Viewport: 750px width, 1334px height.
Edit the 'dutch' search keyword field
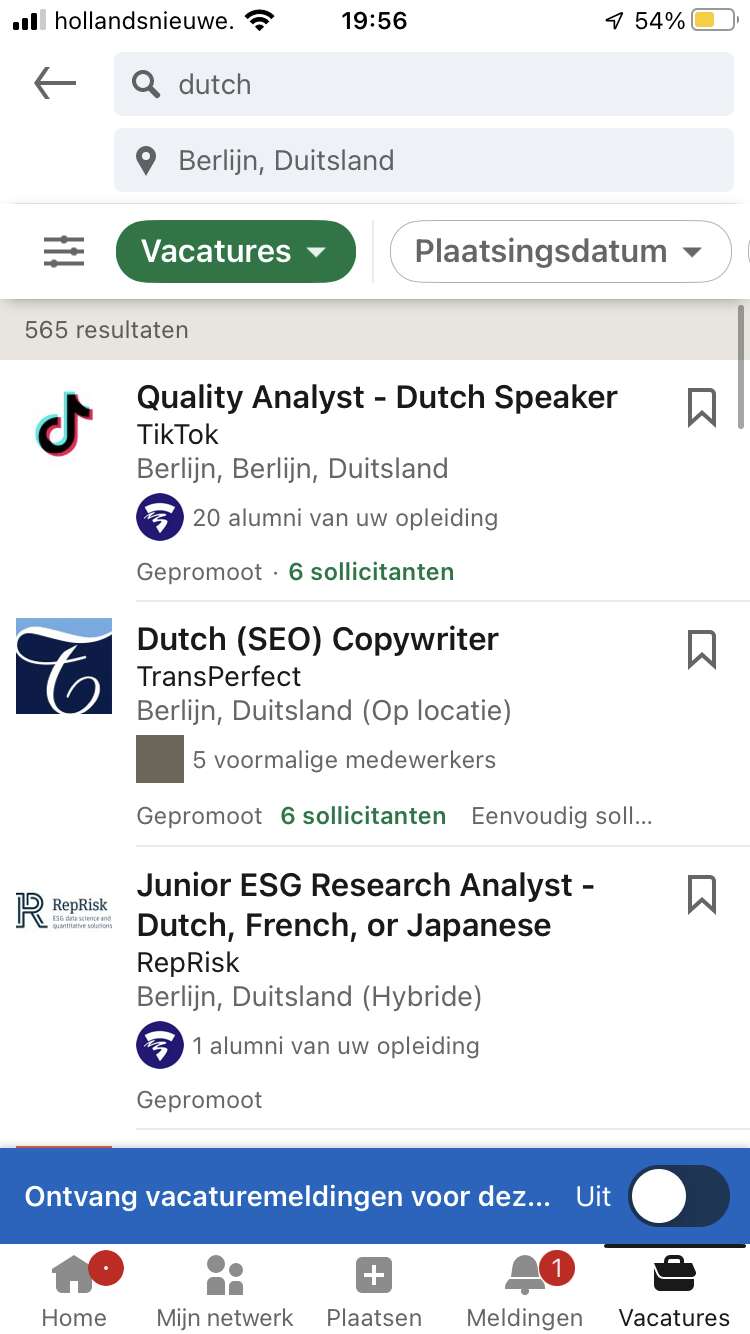(424, 84)
